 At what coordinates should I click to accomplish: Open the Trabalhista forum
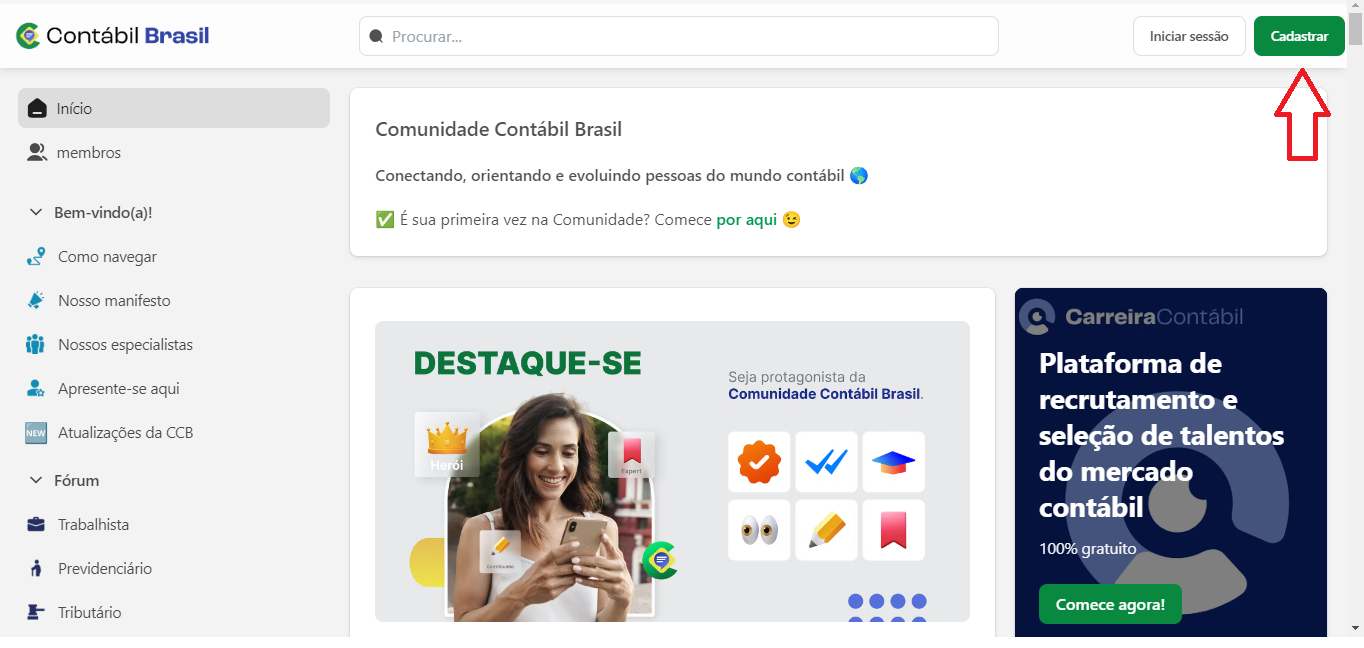pyautogui.click(x=93, y=525)
